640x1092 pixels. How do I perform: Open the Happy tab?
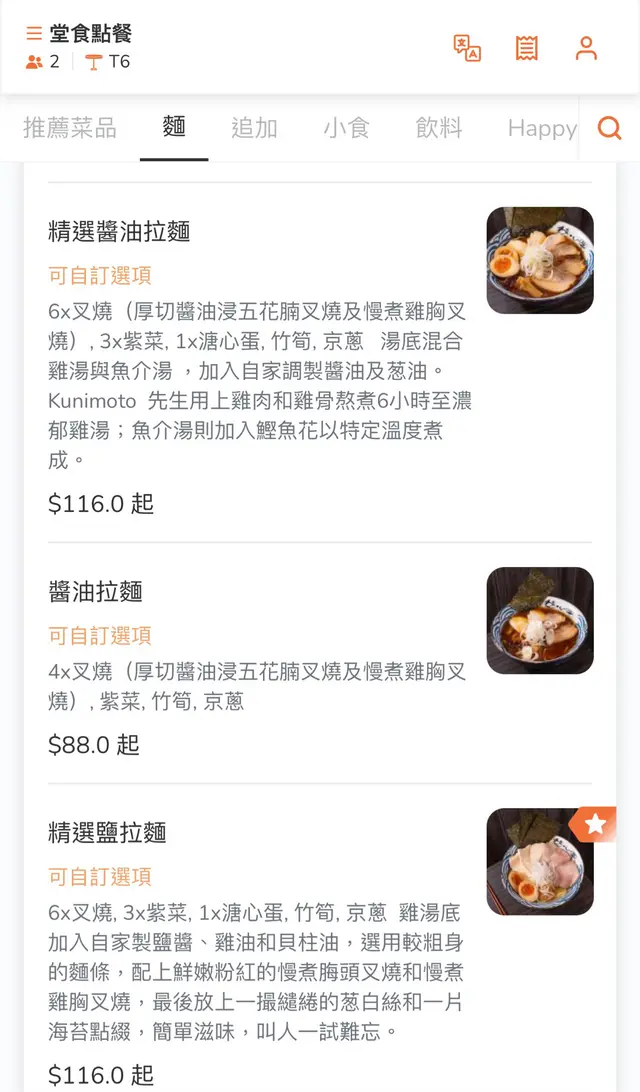tap(541, 128)
